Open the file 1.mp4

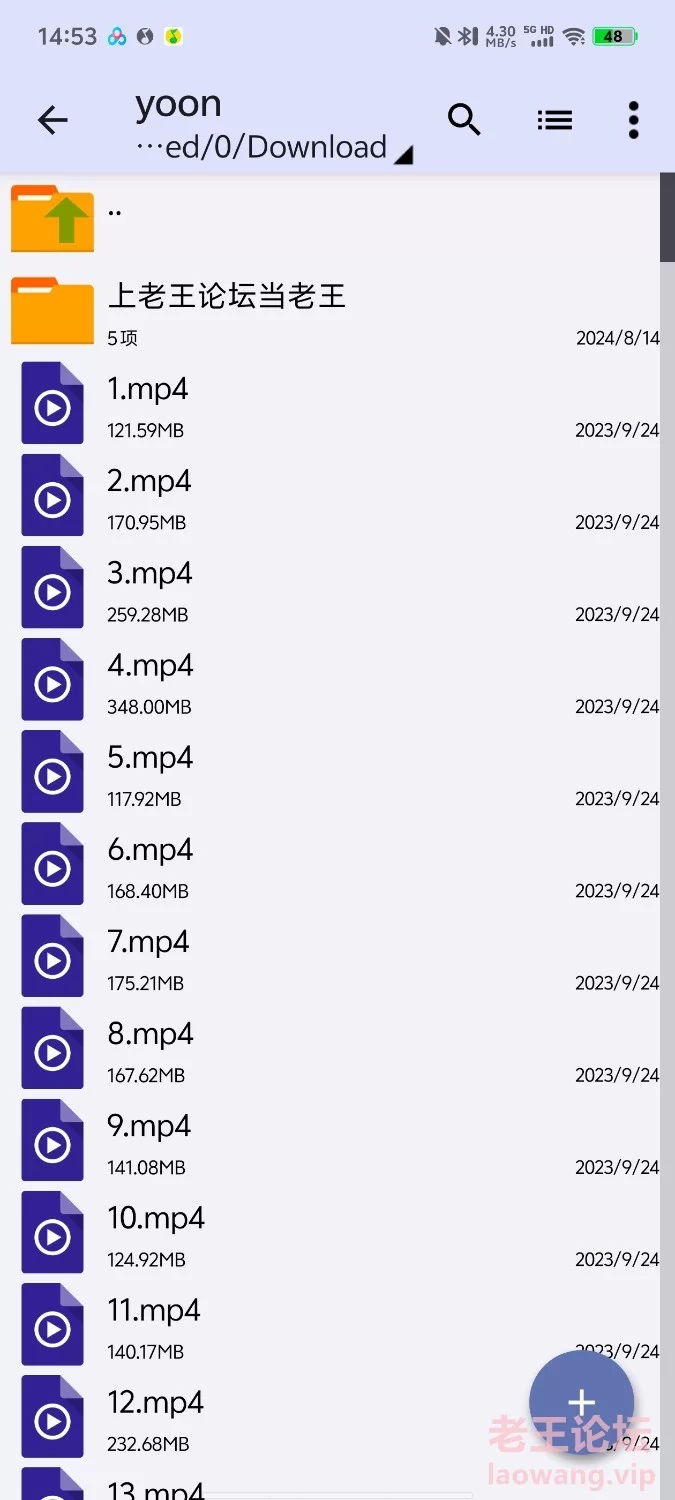(330, 403)
